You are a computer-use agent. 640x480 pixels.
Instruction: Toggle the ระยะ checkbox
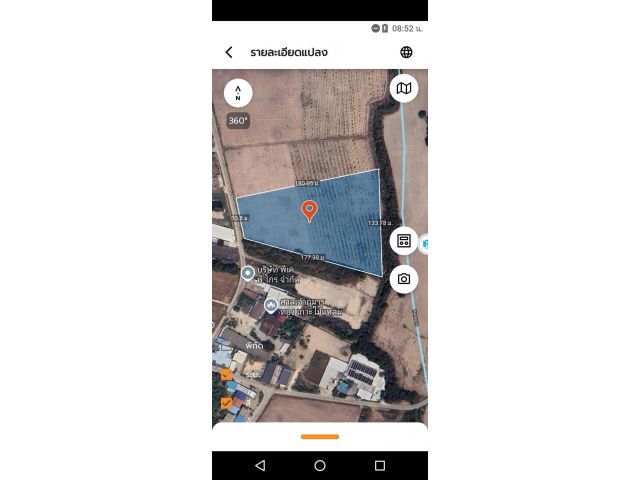coord(226,376)
